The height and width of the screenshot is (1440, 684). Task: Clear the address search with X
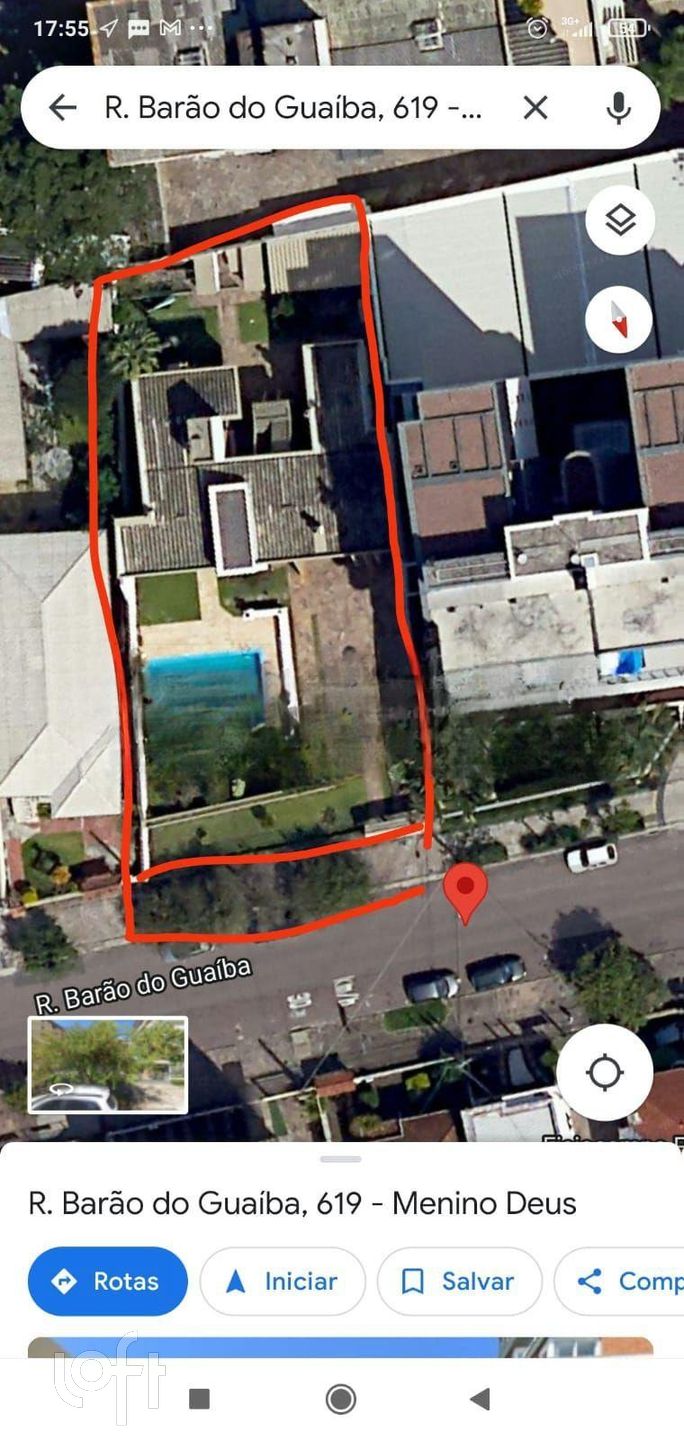coord(535,108)
